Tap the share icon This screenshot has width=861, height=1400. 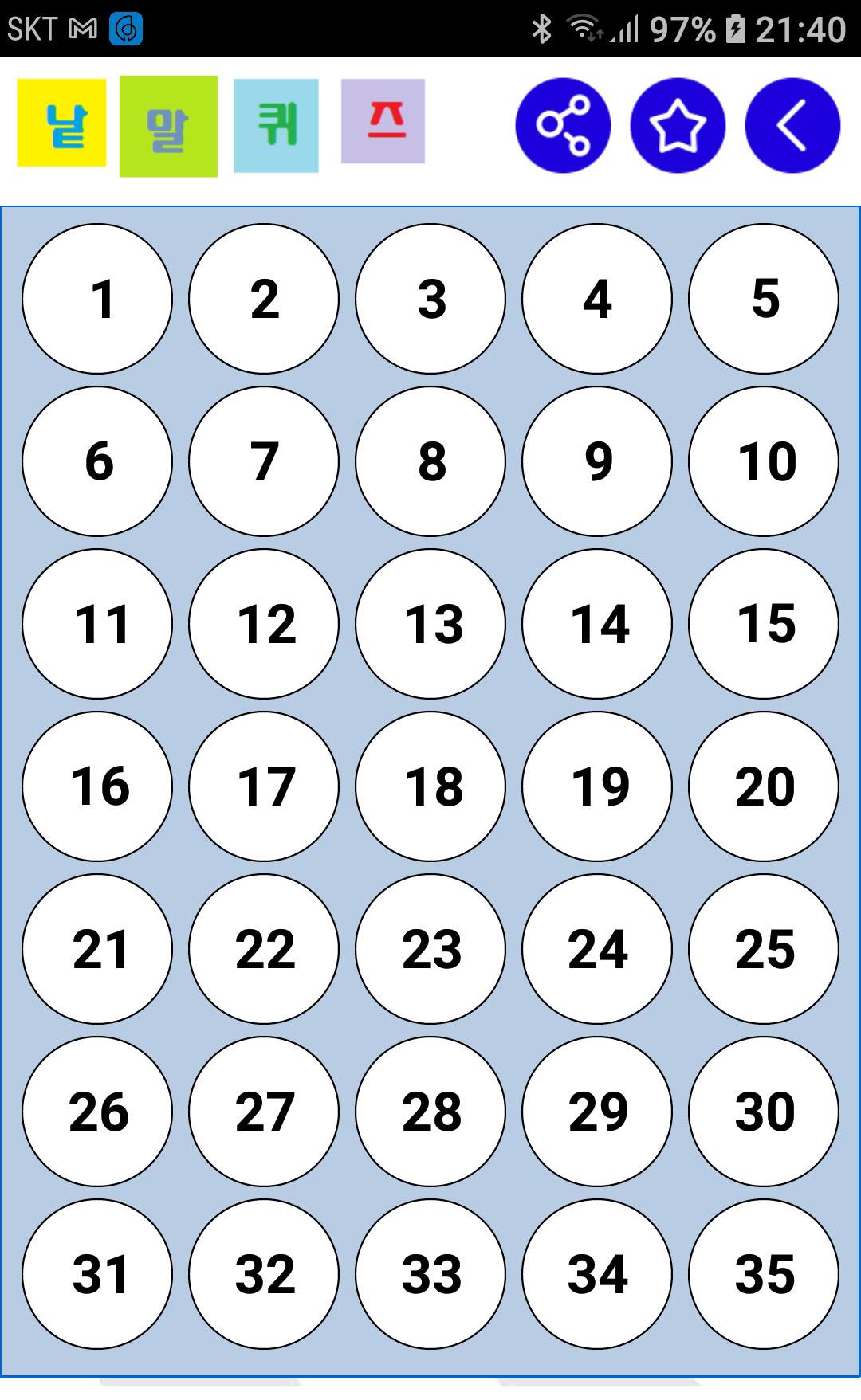pos(563,125)
